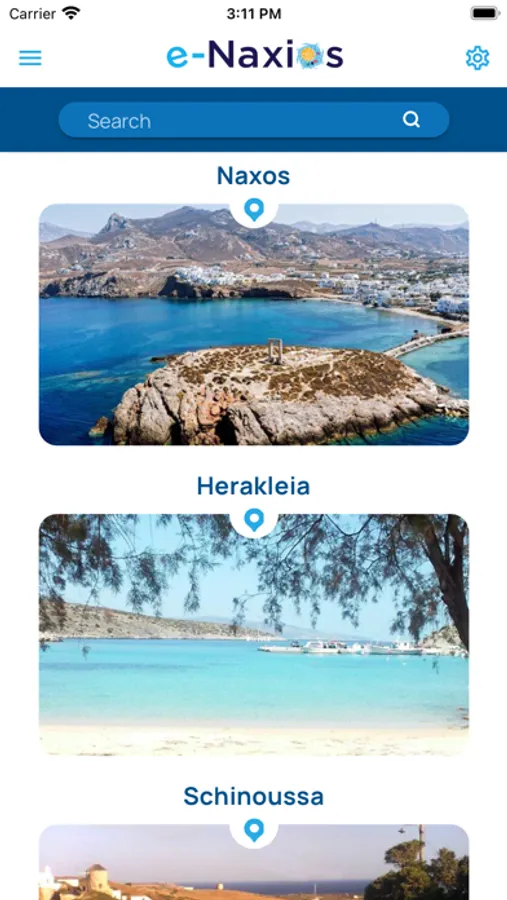Open the Schinoussa card

click(x=254, y=862)
